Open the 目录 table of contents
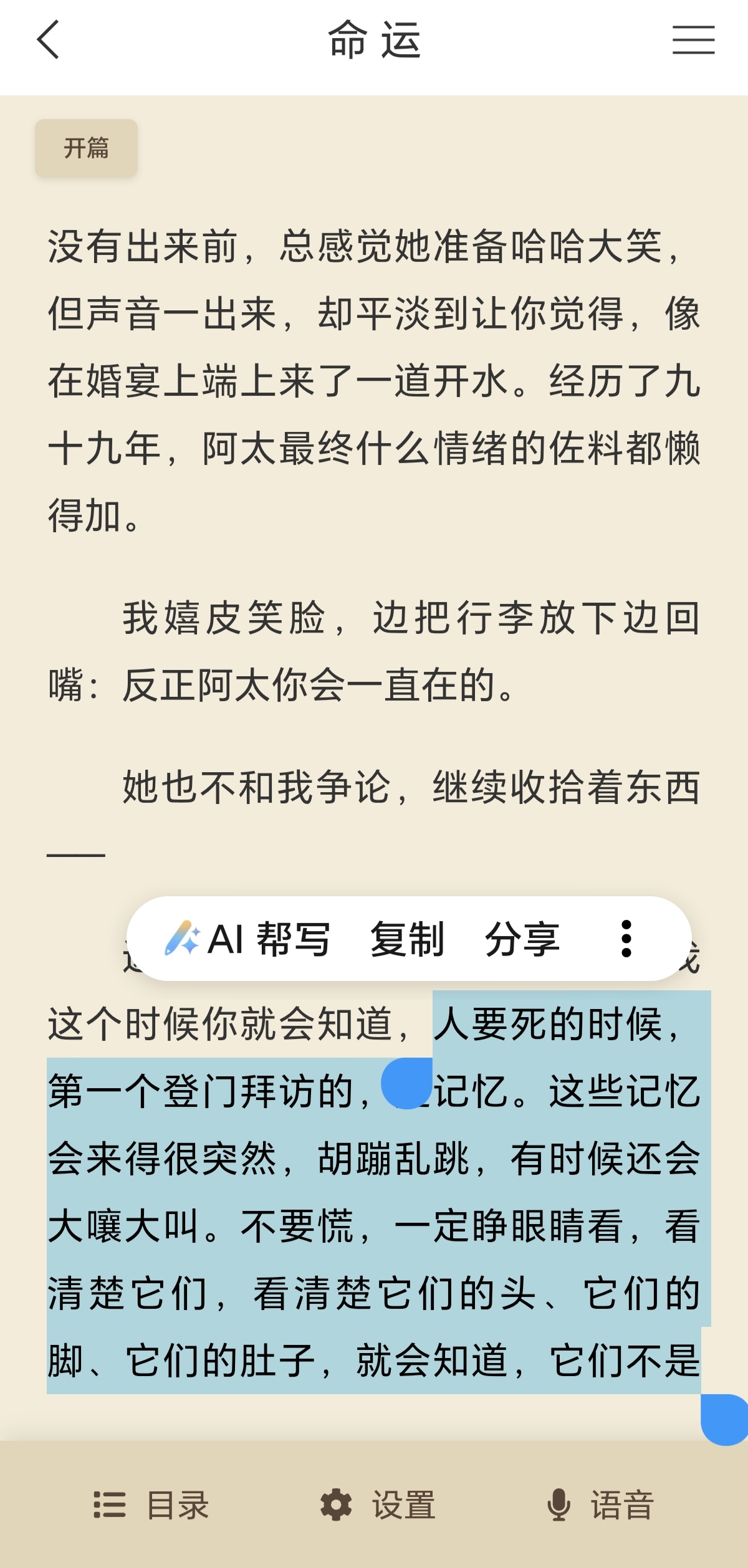The height and width of the screenshot is (1568, 748). tap(151, 1505)
